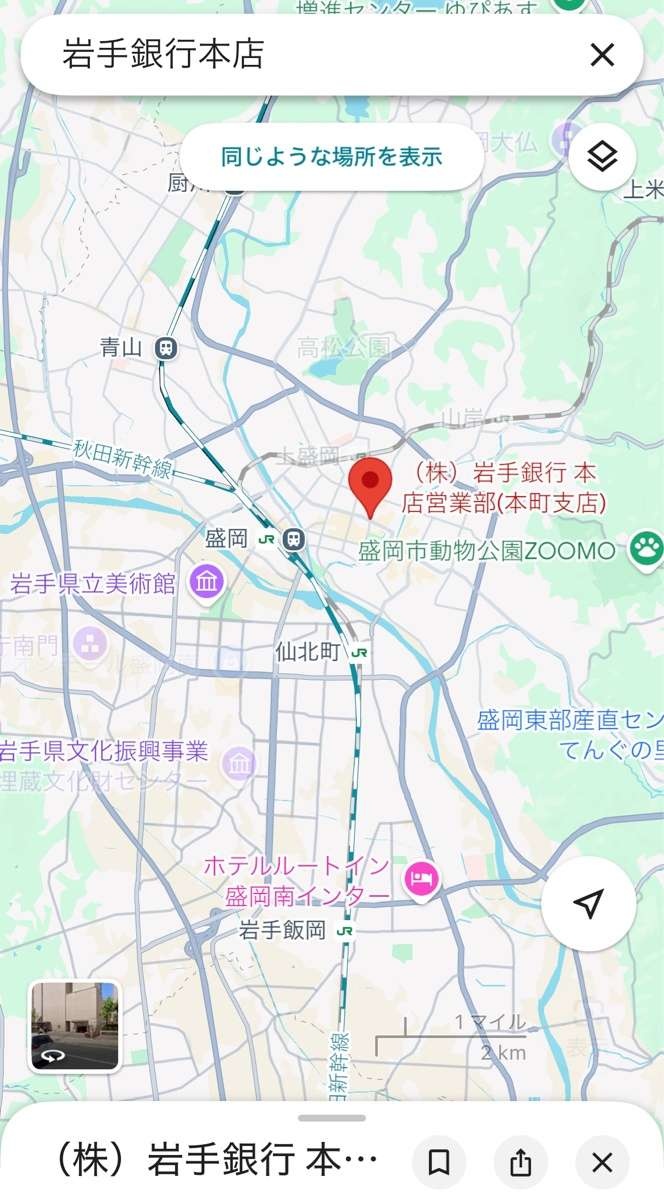Image resolution: width=664 pixels, height=1200 pixels.
Task: Open the map layers button
Action: 602,157
